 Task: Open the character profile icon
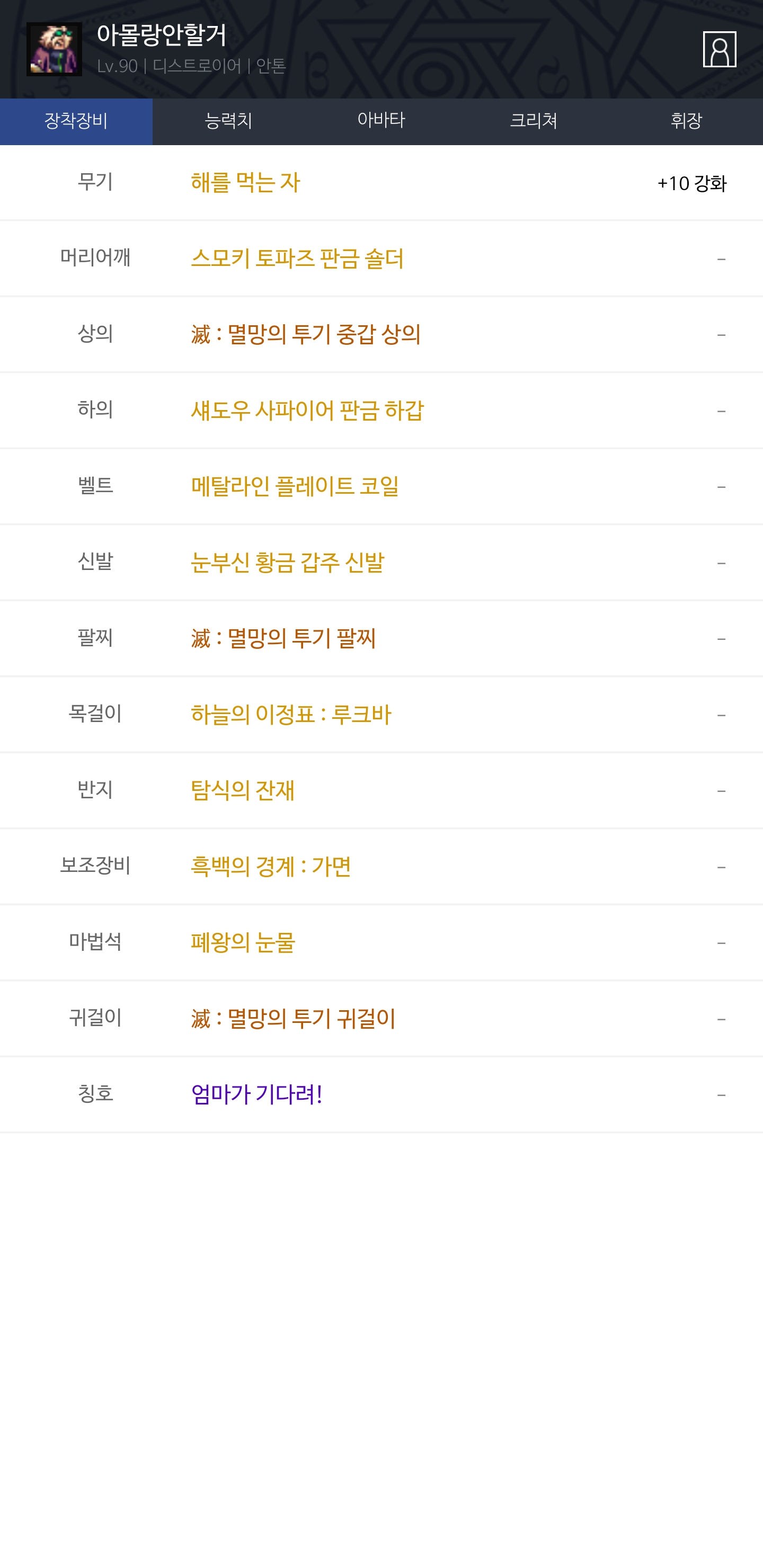[719, 49]
